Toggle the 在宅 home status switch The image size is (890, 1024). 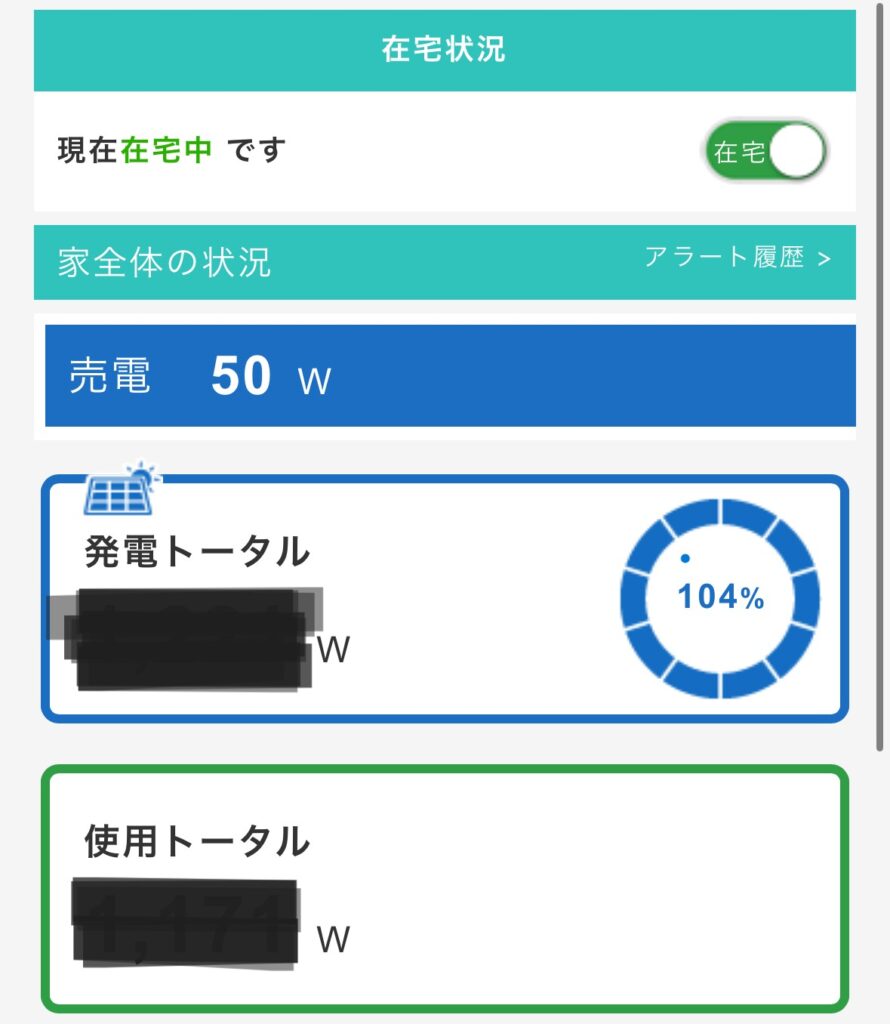click(765, 152)
